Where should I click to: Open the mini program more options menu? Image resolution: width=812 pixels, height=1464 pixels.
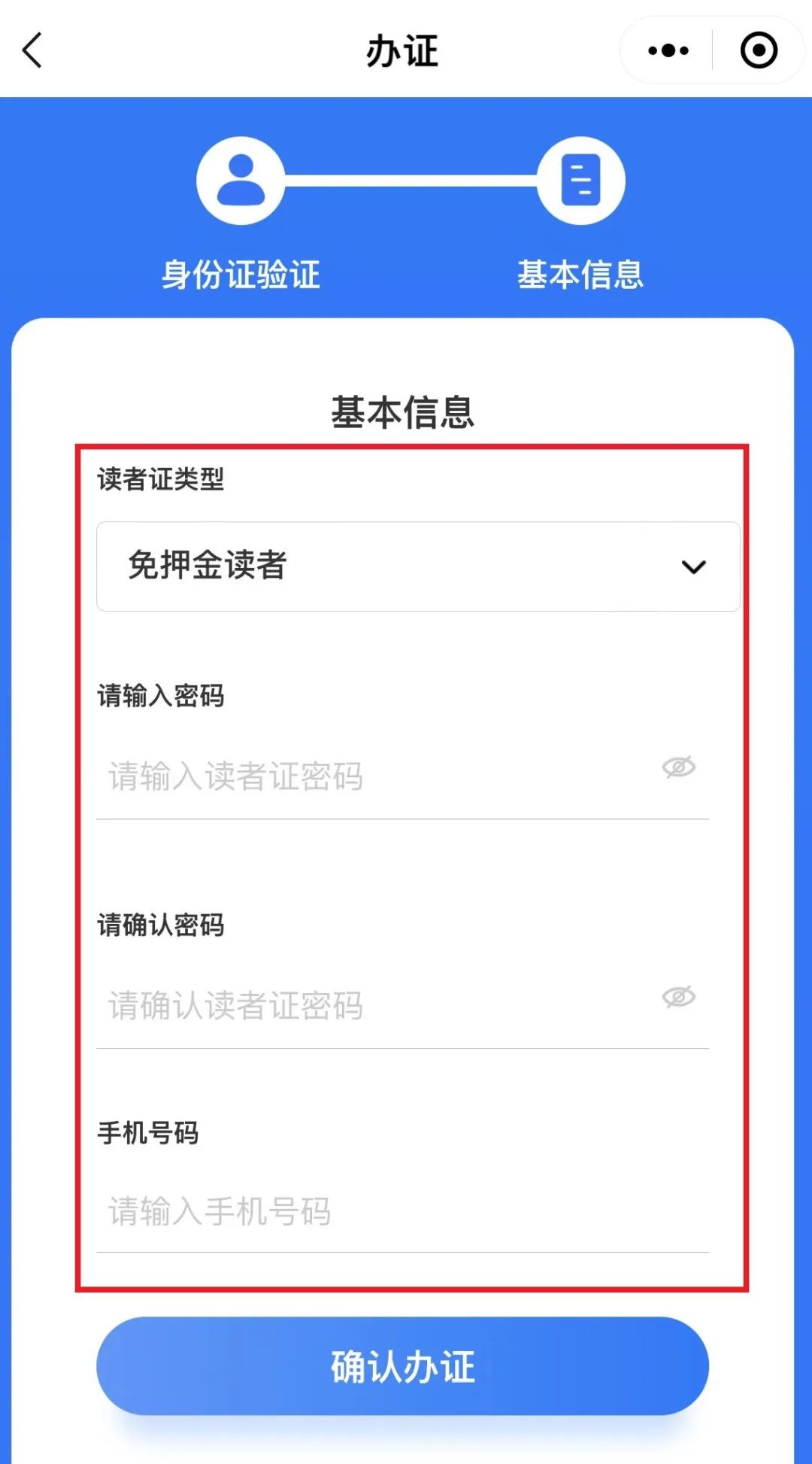click(668, 51)
